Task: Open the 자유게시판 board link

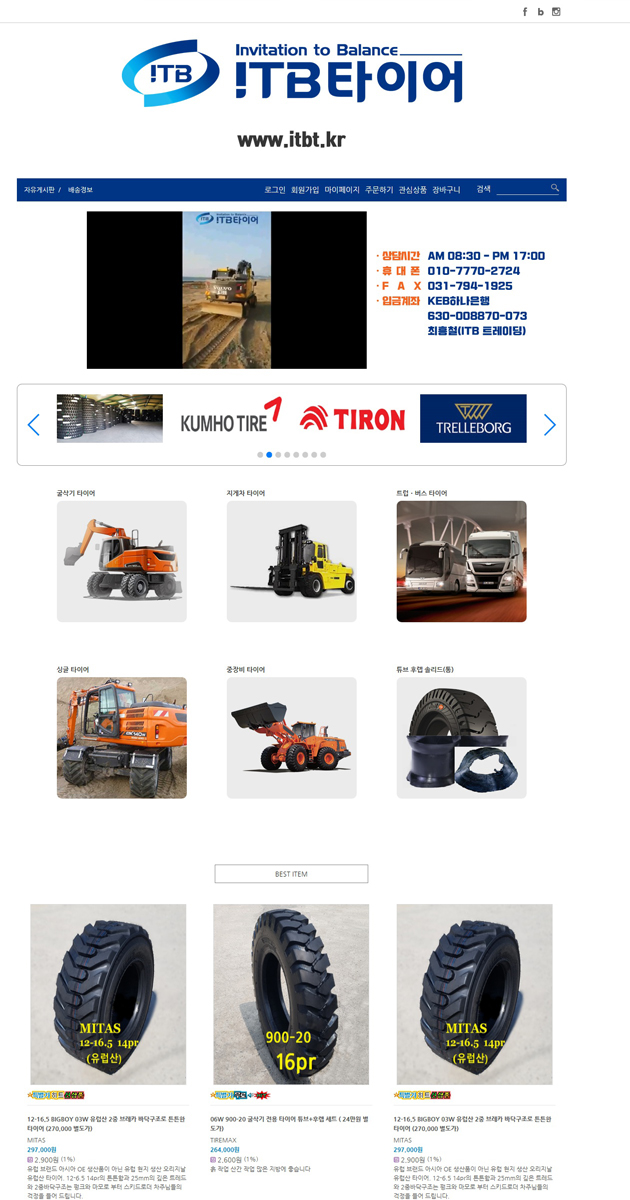Action: pyautogui.click(x=39, y=190)
